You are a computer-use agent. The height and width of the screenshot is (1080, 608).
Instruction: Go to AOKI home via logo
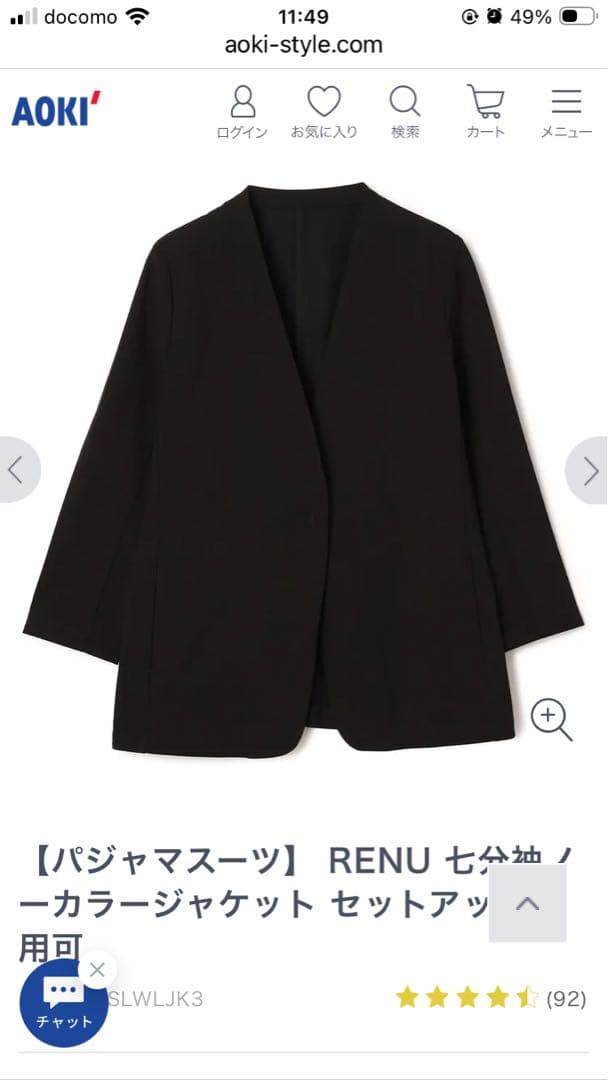coord(56,109)
